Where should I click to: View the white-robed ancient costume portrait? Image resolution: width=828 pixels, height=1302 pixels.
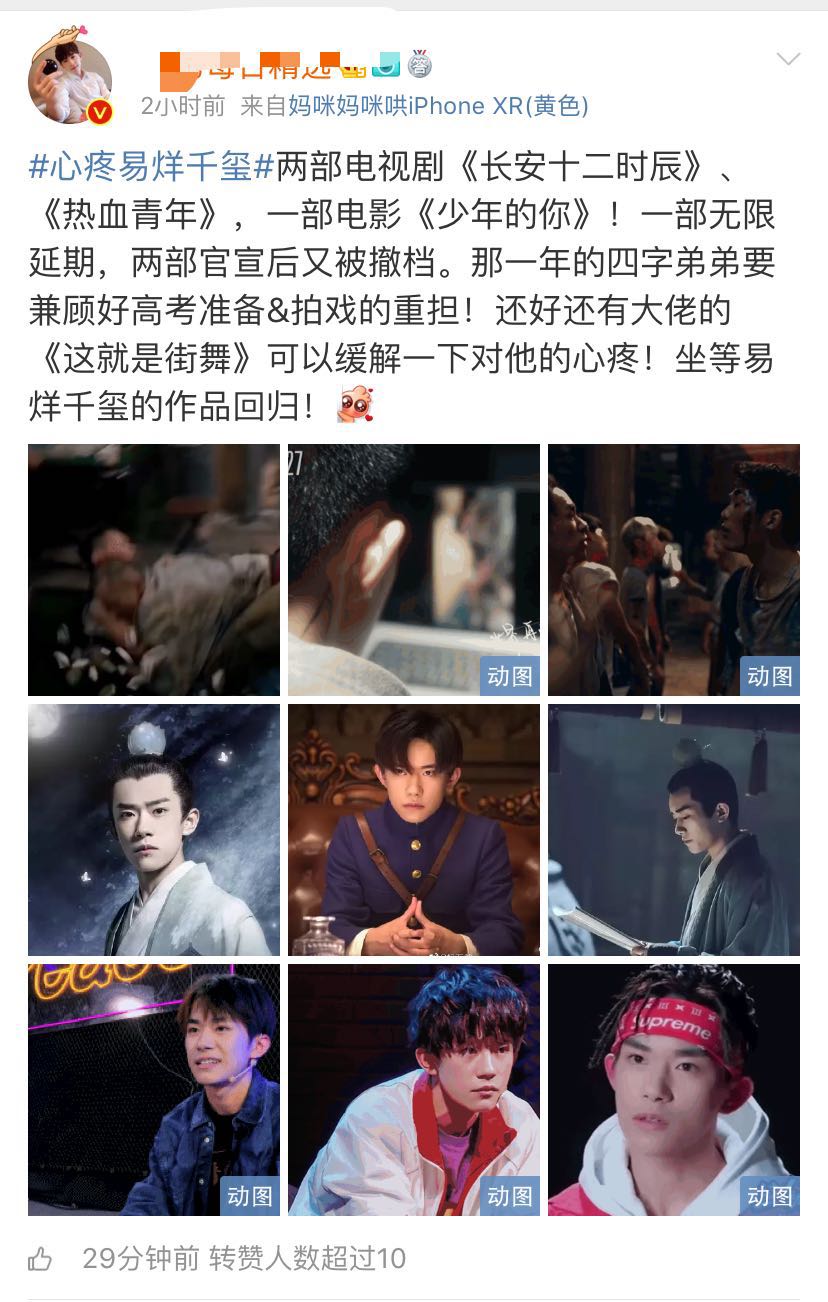[x=154, y=830]
